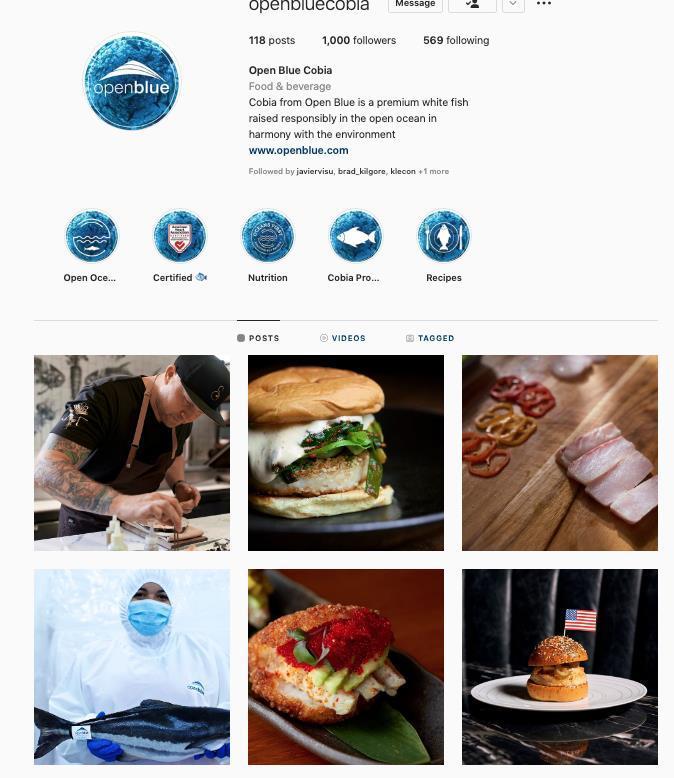Switch to the Videos tab
The width and height of the screenshot is (674, 778).
pos(343,339)
